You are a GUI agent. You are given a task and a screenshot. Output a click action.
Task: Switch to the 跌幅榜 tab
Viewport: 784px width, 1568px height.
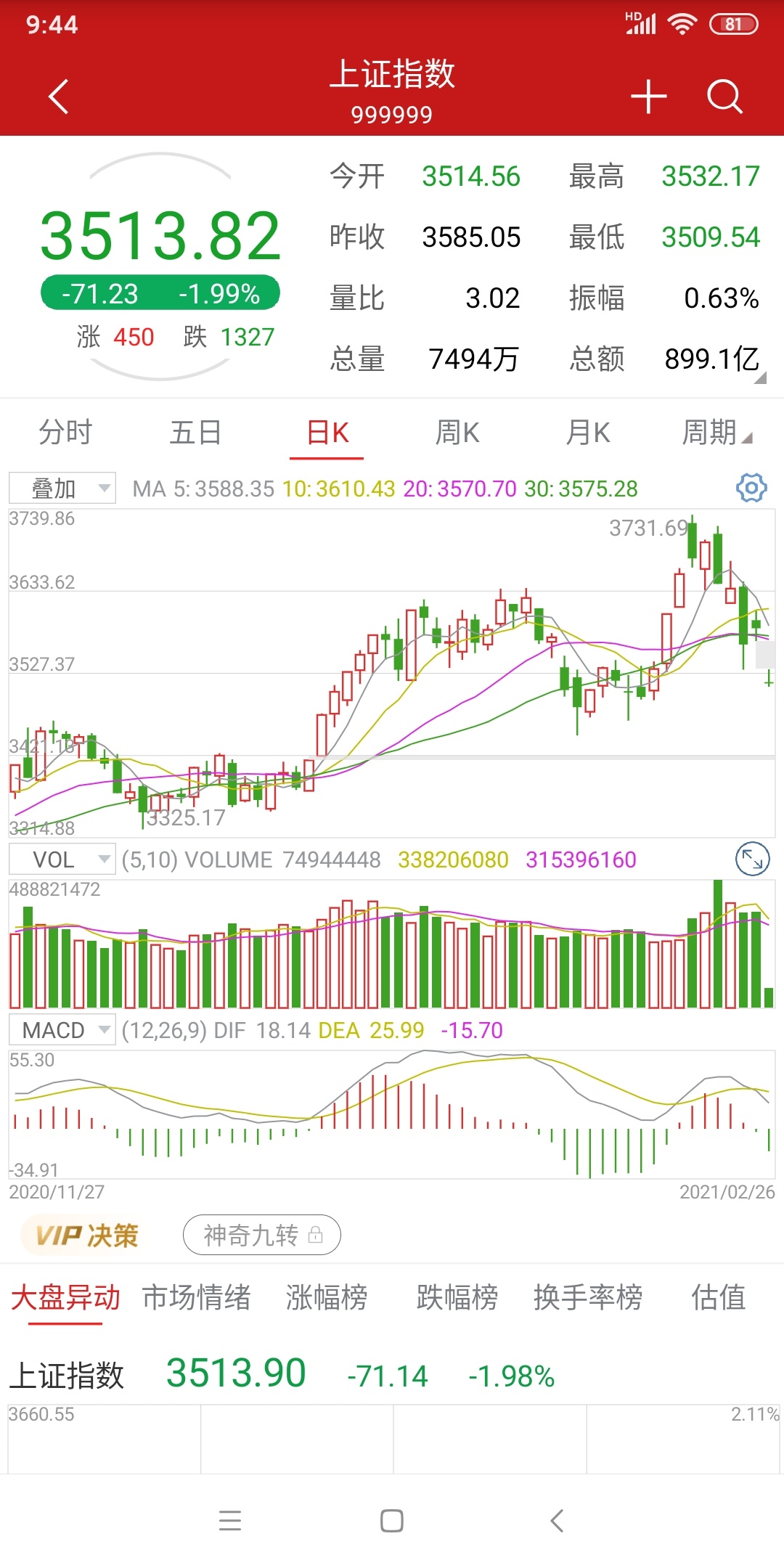[457, 1297]
